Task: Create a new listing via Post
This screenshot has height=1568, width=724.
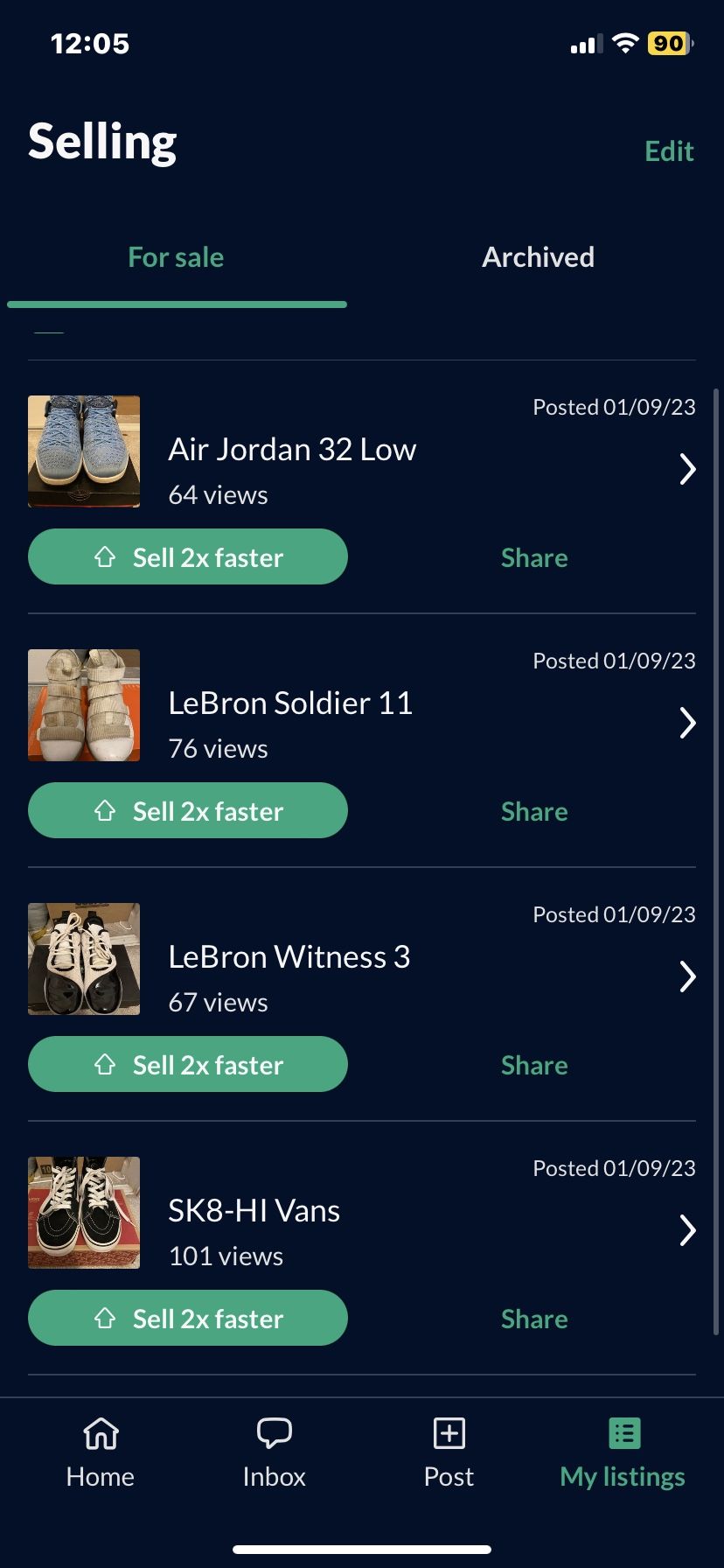Action: [x=449, y=1452]
